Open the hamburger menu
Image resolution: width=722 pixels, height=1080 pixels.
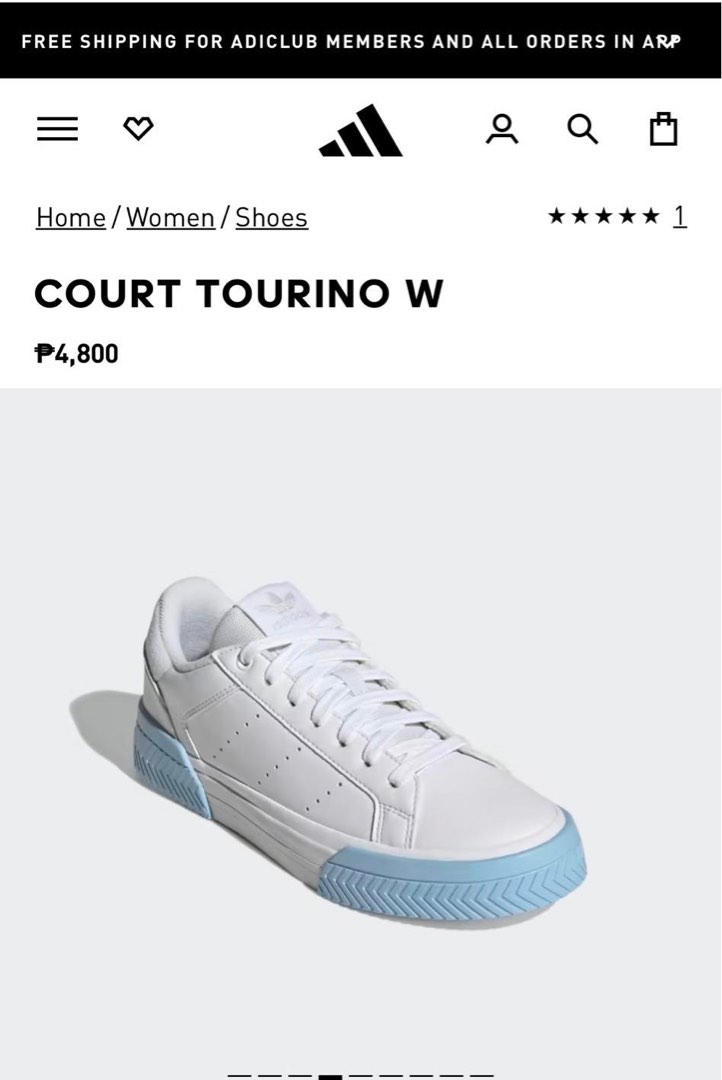tap(57, 129)
